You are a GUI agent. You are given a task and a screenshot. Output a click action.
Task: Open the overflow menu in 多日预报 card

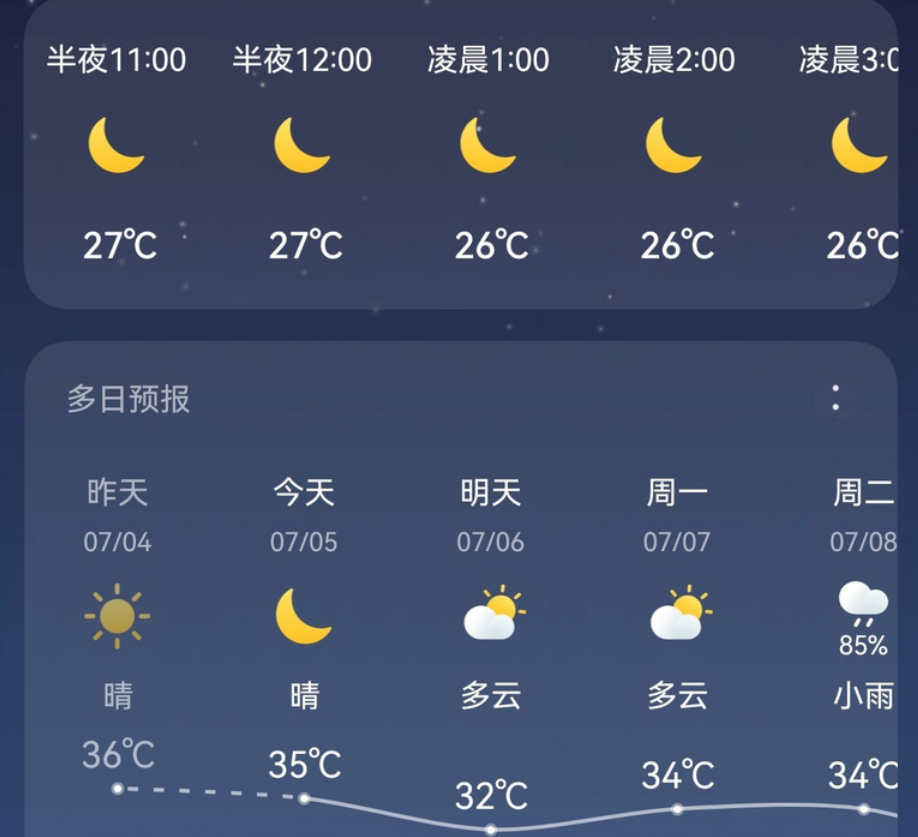click(836, 399)
